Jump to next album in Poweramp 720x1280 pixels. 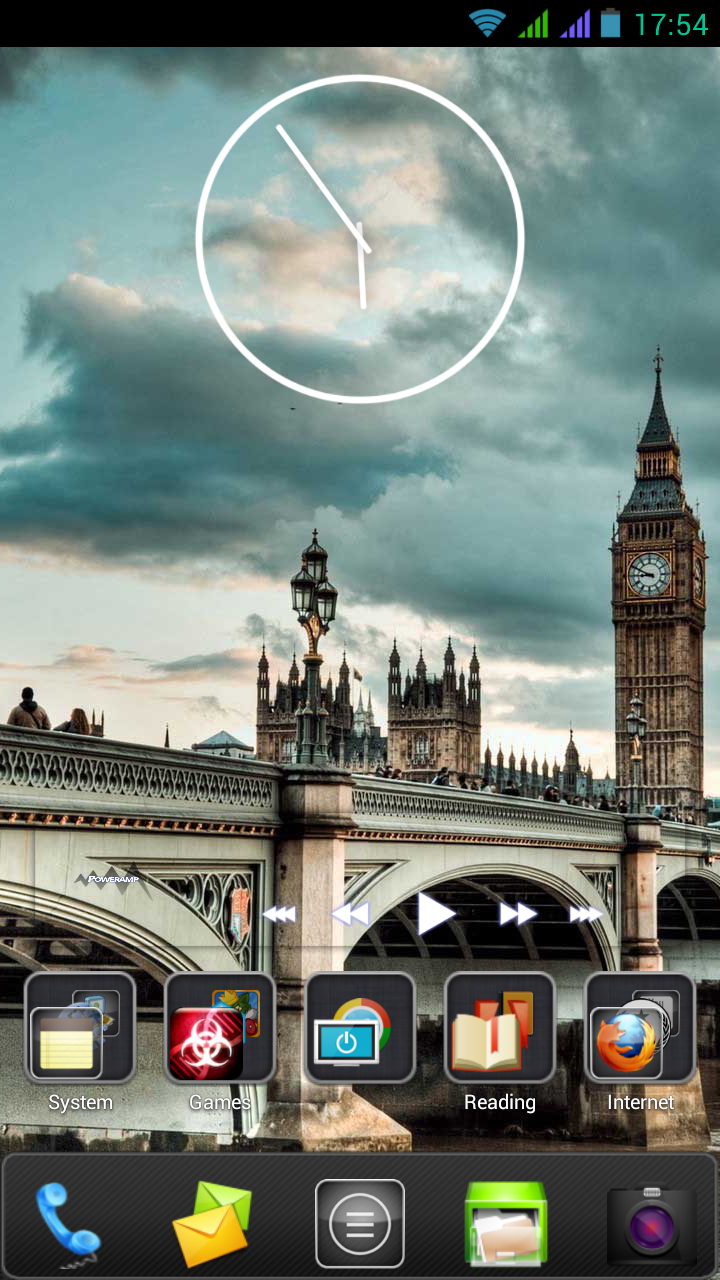point(586,914)
